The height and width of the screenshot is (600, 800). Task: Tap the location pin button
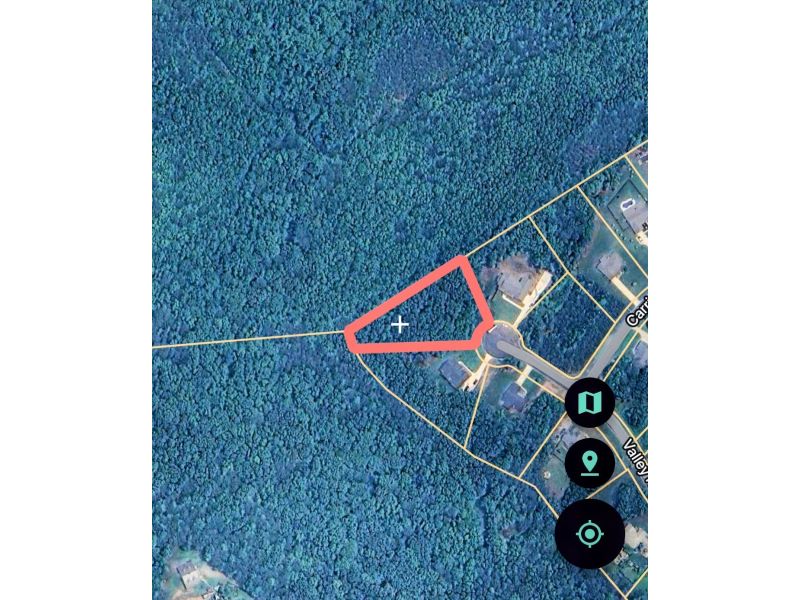click(590, 463)
